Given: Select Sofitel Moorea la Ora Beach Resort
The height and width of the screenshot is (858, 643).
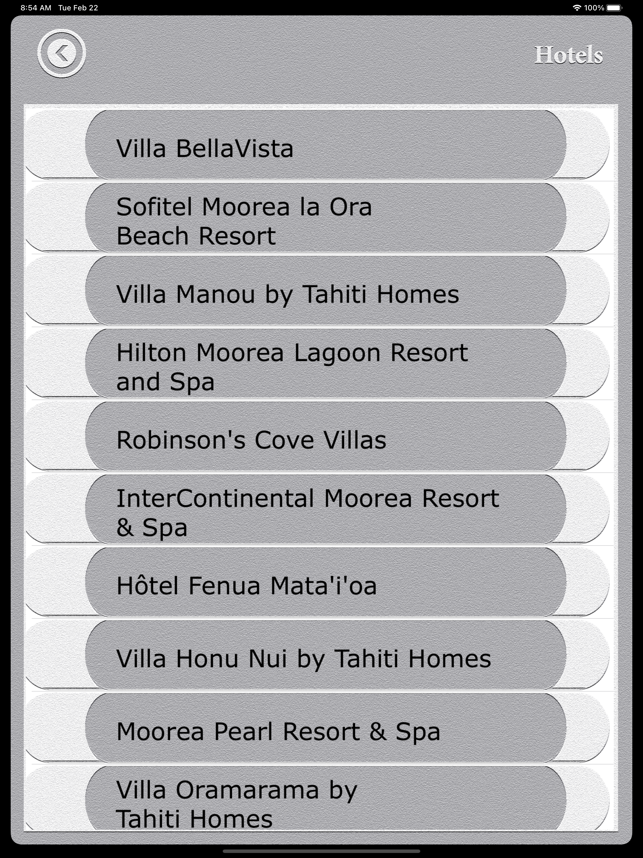Looking at the screenshot, I should [325, 220].
